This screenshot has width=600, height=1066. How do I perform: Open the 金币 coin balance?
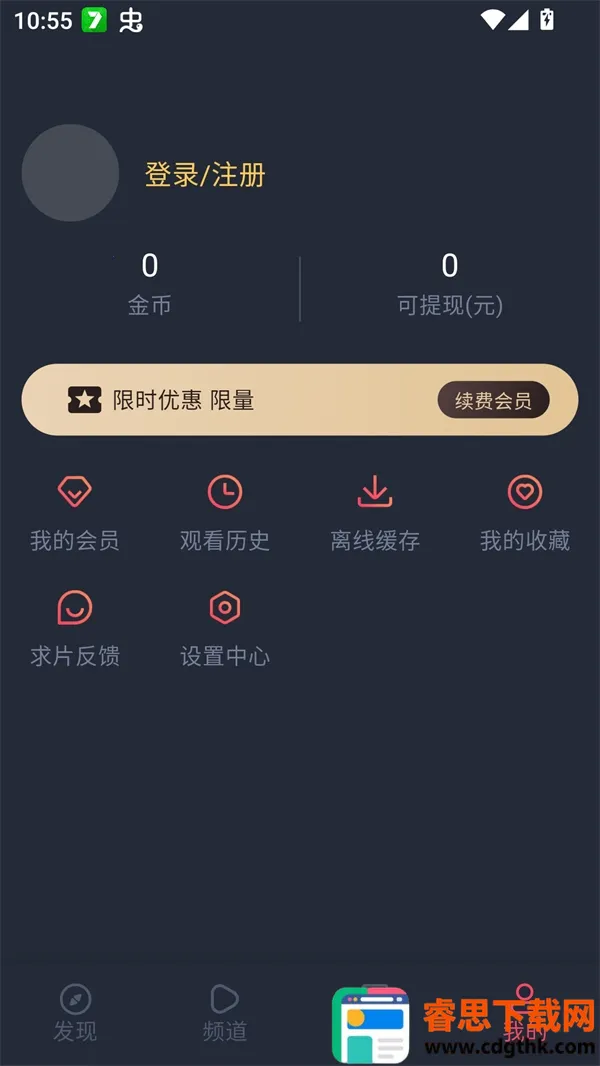click(x=150, y=283)
